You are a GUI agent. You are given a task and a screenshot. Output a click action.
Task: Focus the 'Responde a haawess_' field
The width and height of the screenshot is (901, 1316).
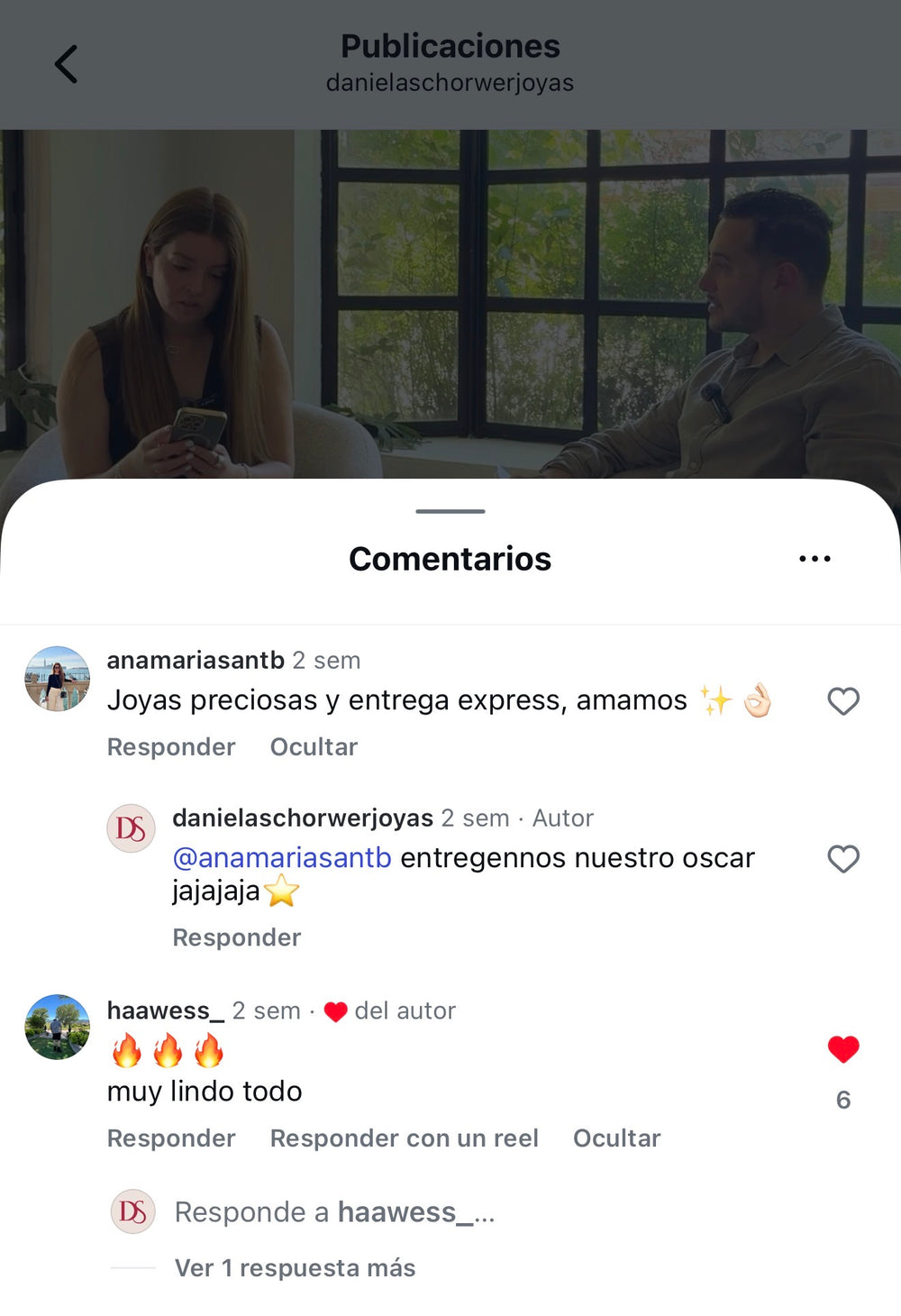click(334, 1212)
